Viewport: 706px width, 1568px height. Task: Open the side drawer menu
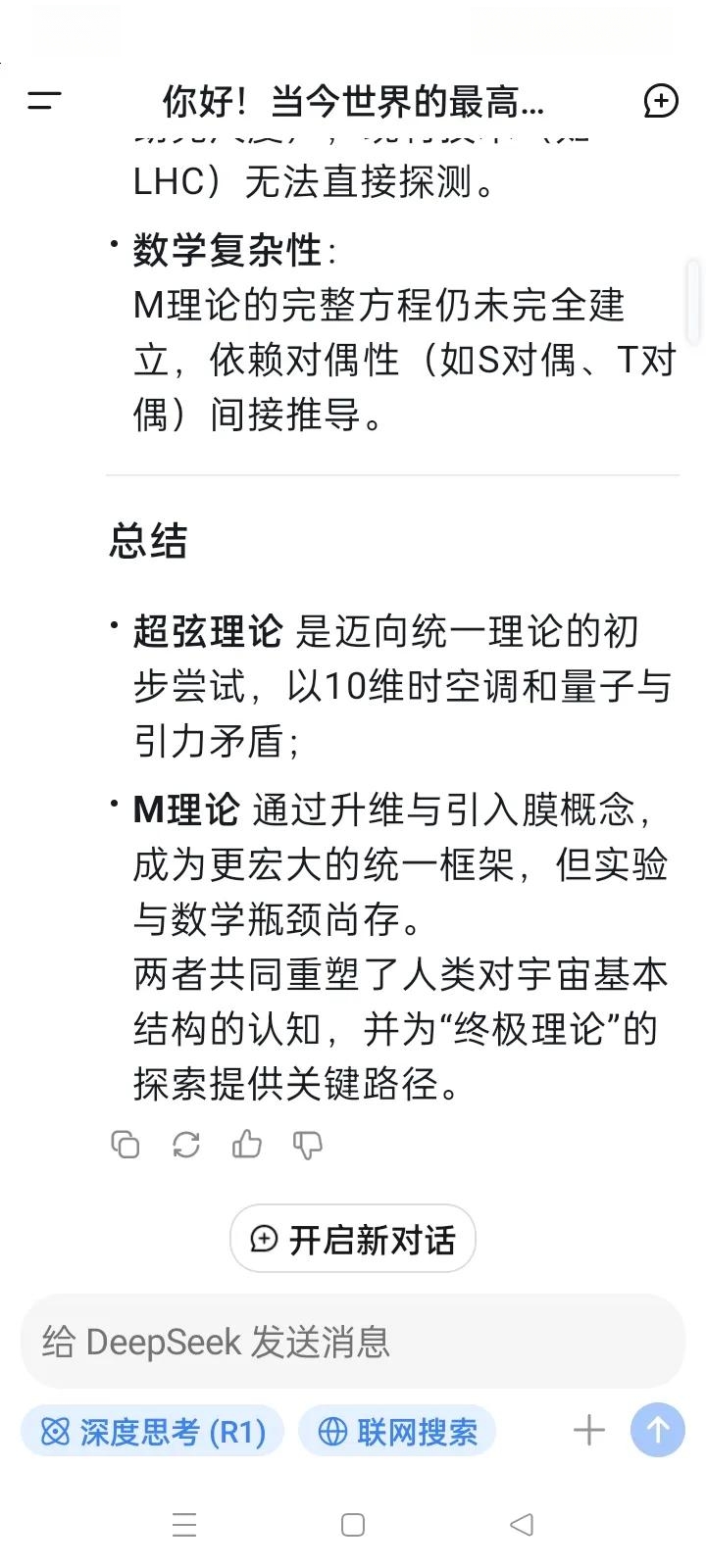click(44, 100)
